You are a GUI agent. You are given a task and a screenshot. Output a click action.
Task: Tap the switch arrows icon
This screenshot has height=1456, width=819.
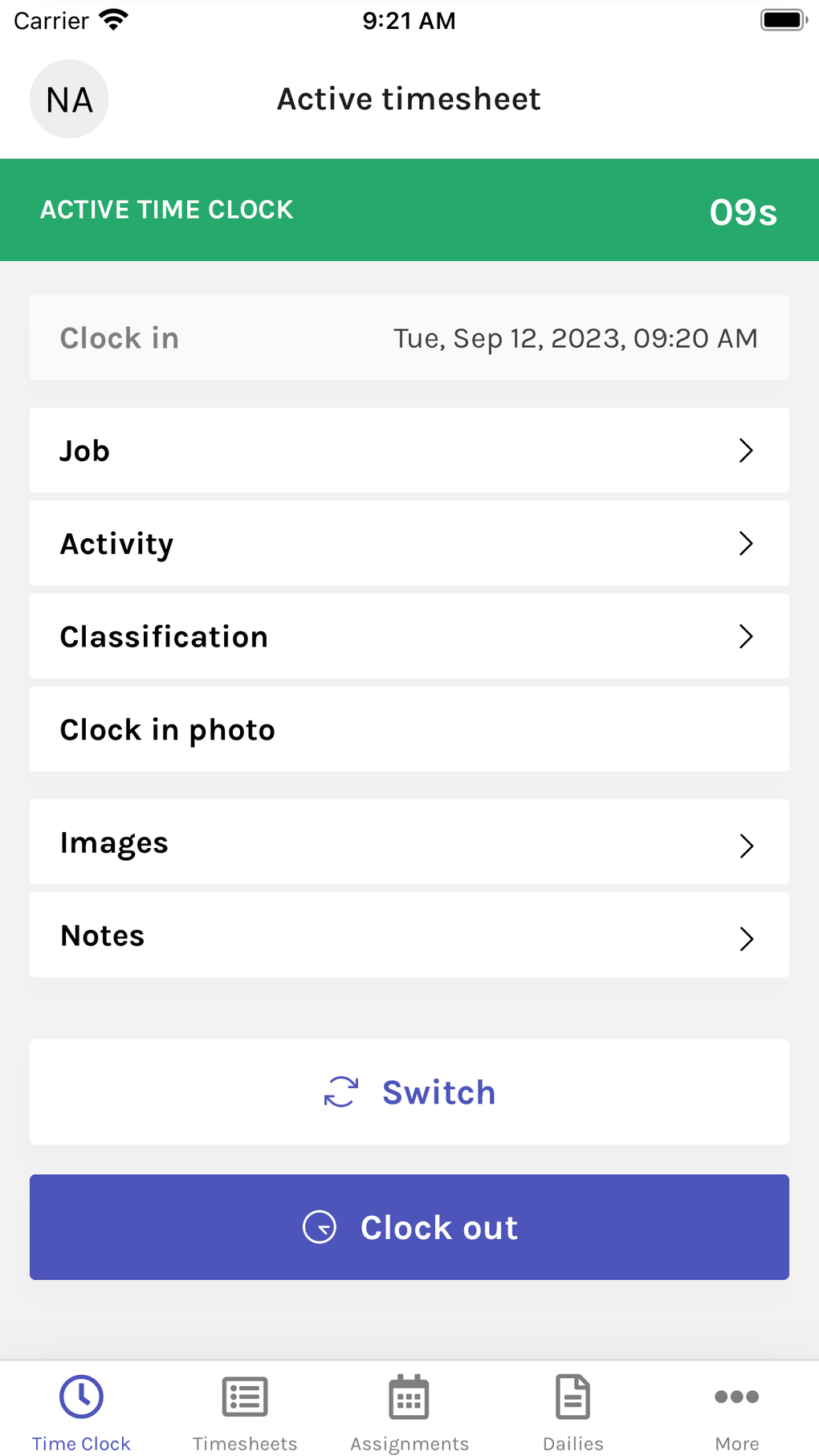click(x=340, y=1092)
